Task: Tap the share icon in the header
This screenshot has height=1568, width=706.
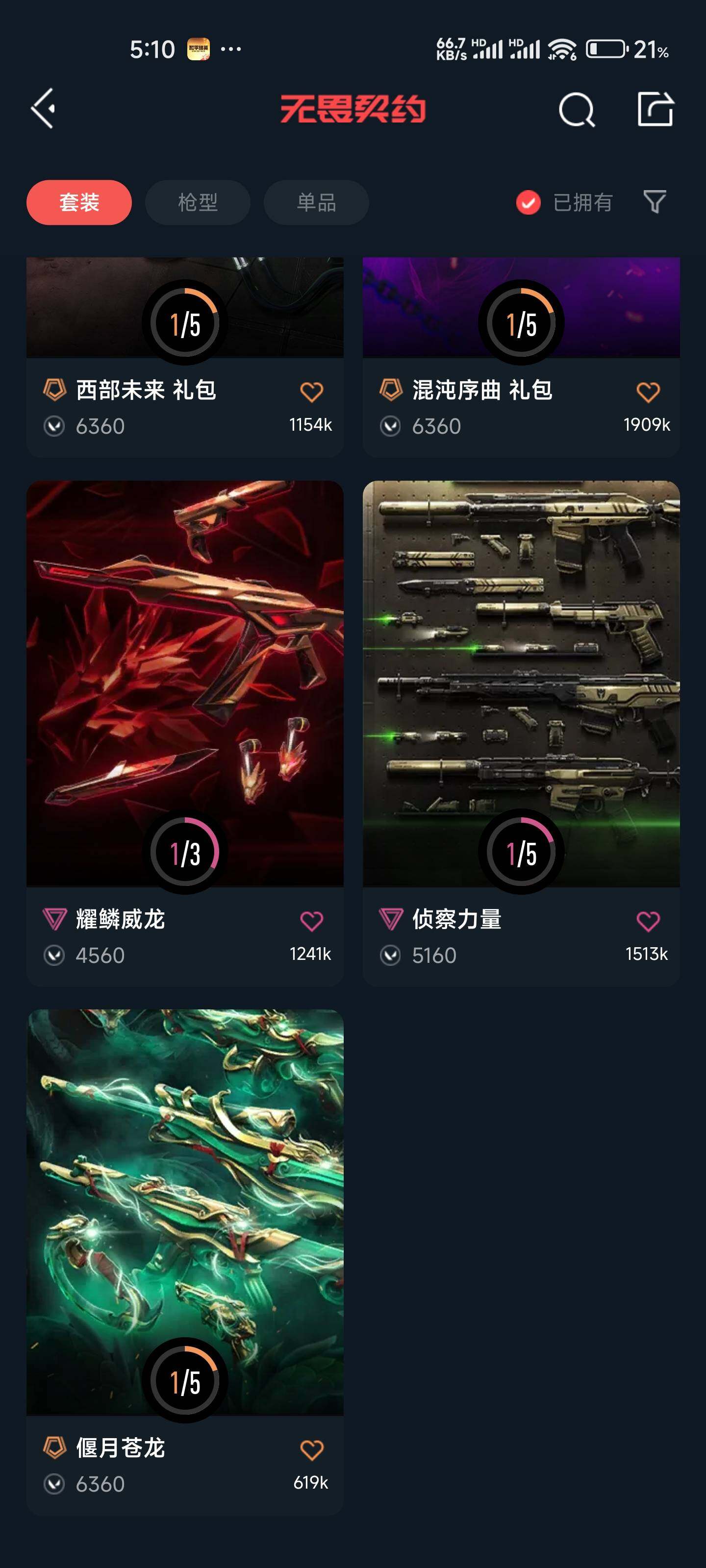Action: pos(655,110)
